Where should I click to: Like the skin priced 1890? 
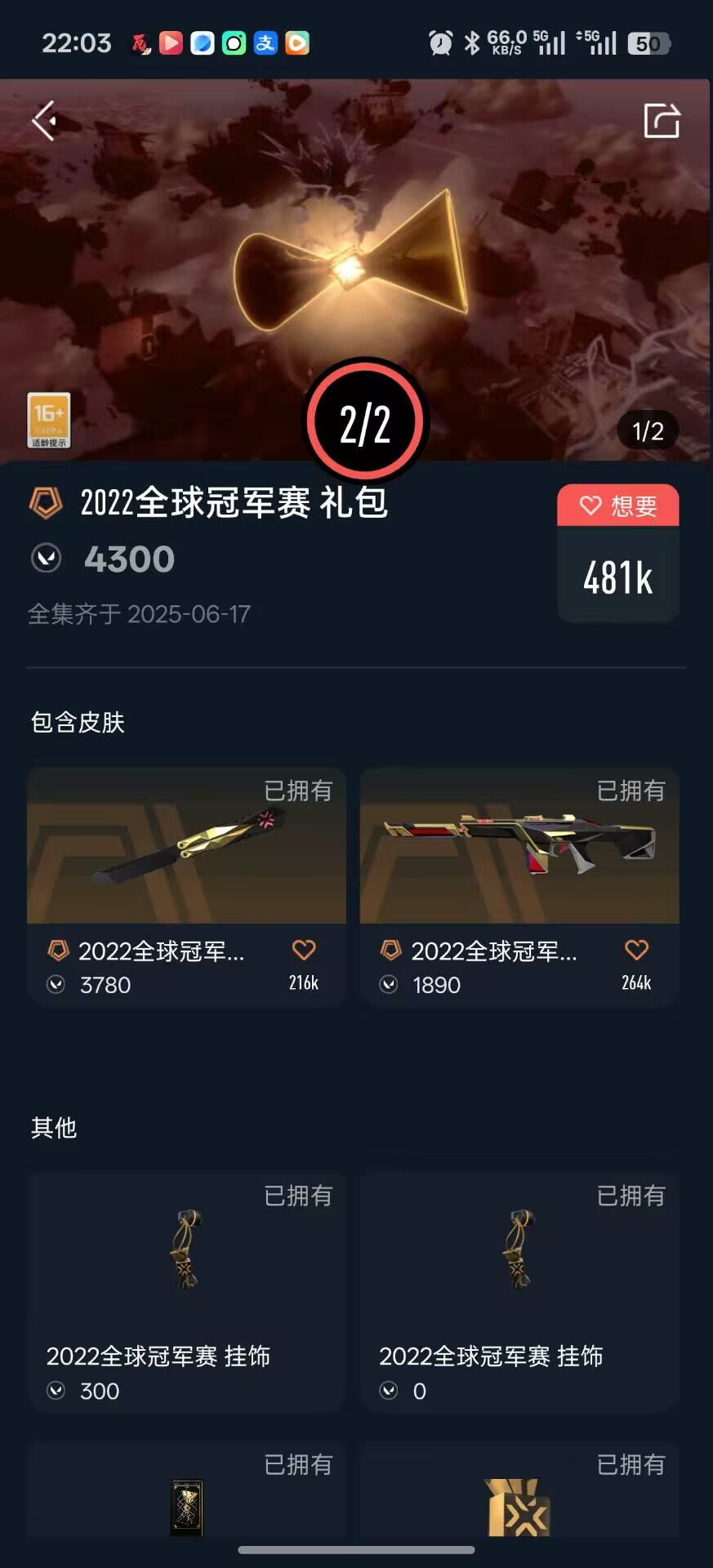(x=636, y=951)
